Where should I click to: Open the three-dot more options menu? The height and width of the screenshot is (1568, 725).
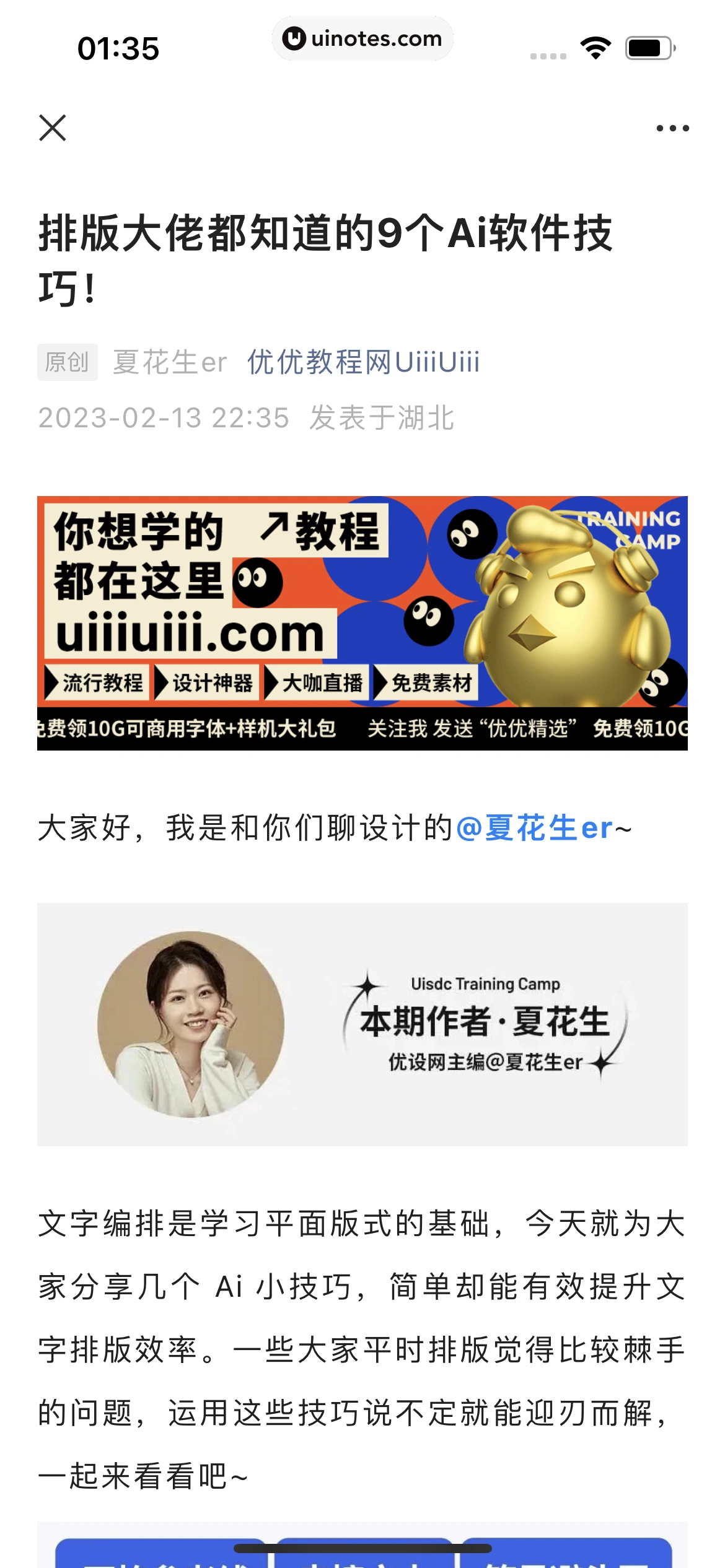click(x=672, y=128)
